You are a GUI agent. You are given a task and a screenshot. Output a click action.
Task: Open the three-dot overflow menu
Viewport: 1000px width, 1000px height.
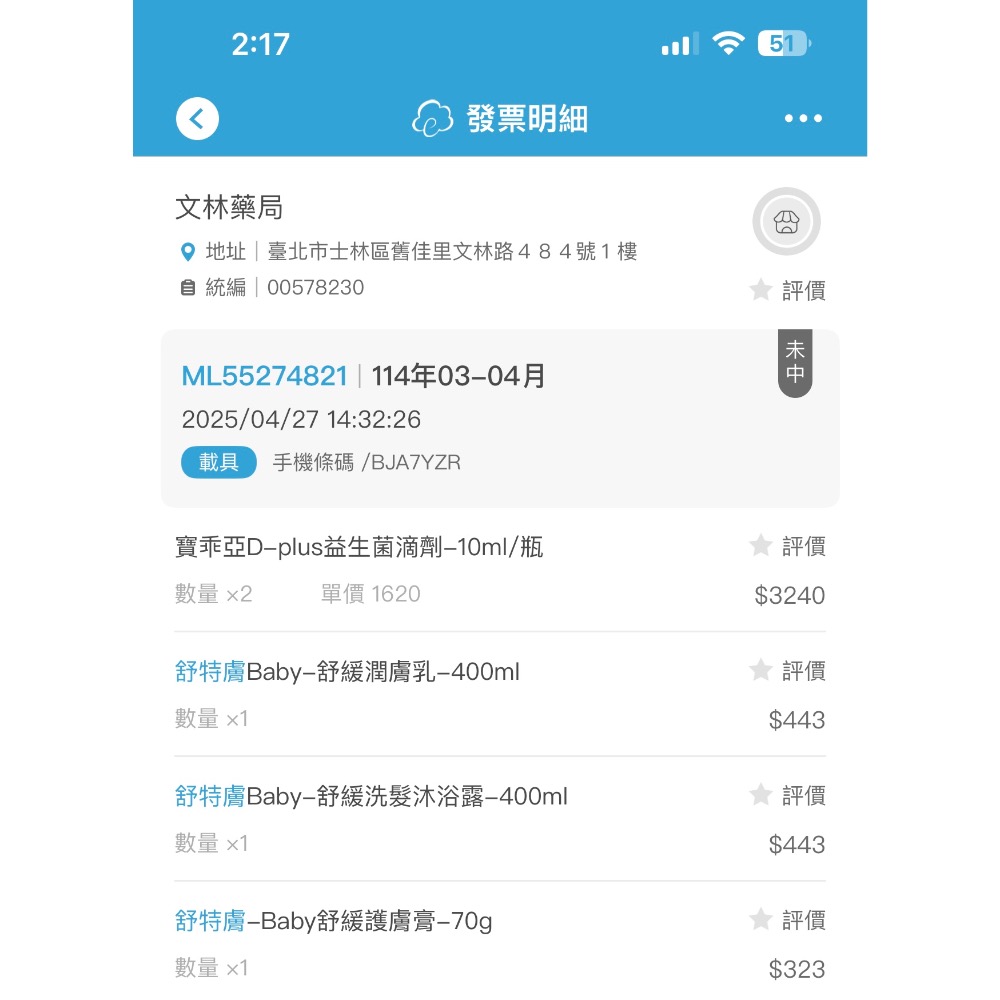click(803, 119)
